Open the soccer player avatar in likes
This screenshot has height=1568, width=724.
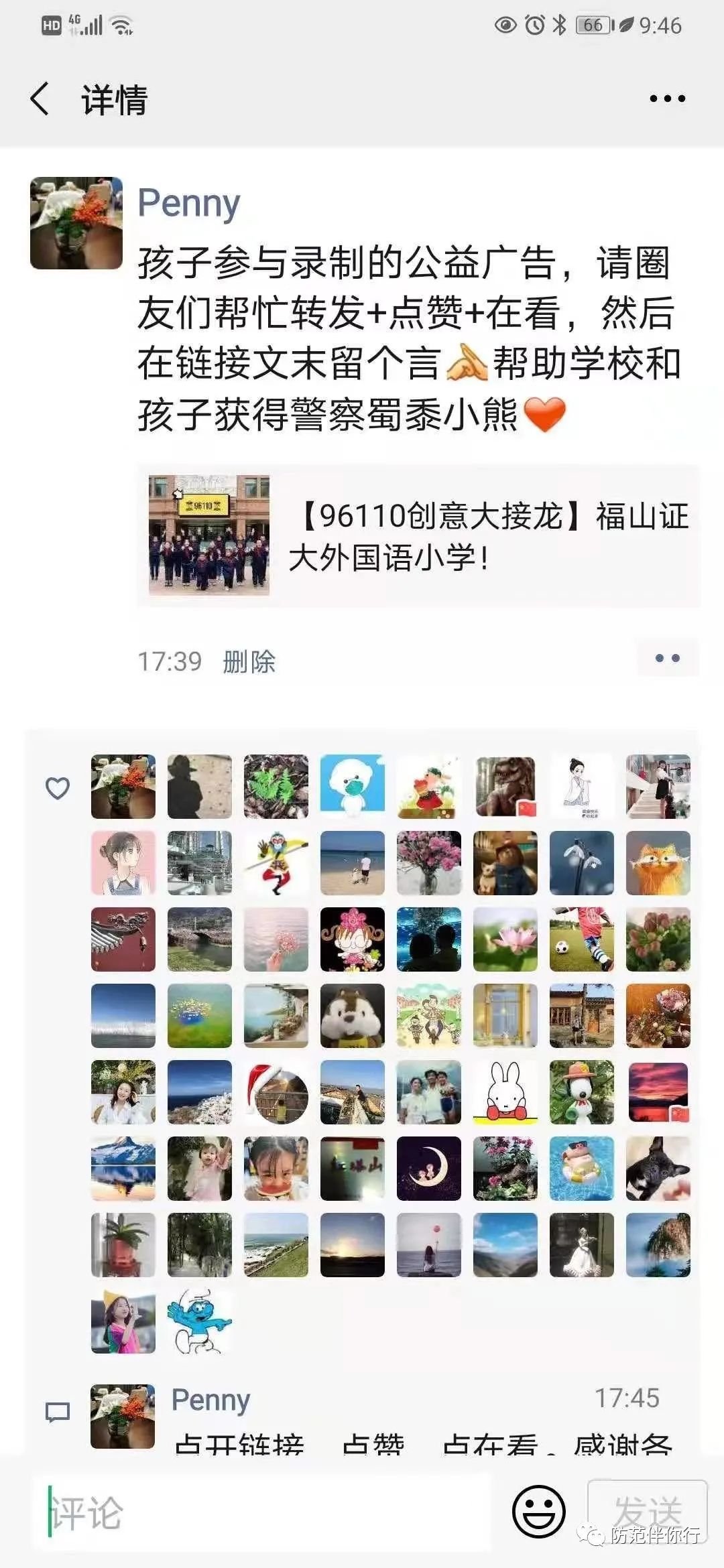click(581, 939)
